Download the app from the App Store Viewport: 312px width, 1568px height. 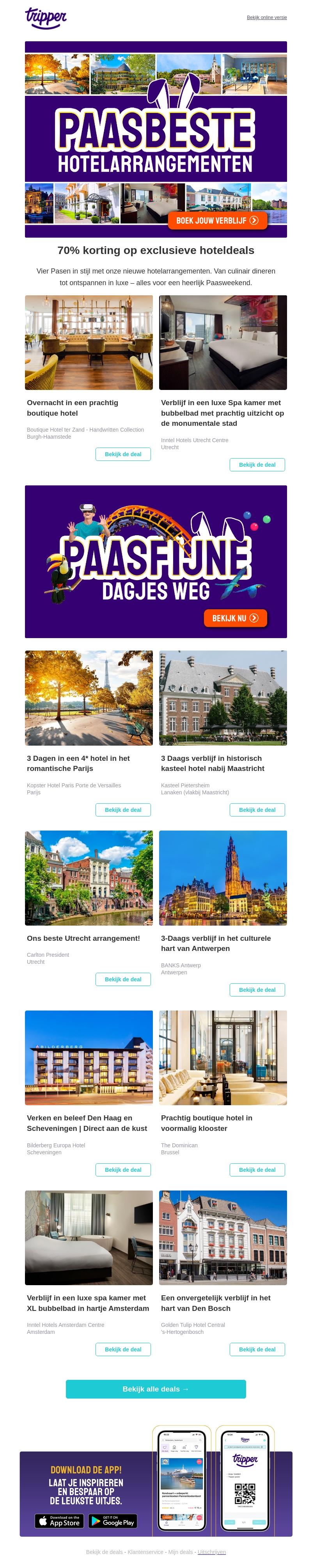(59, 1521)
